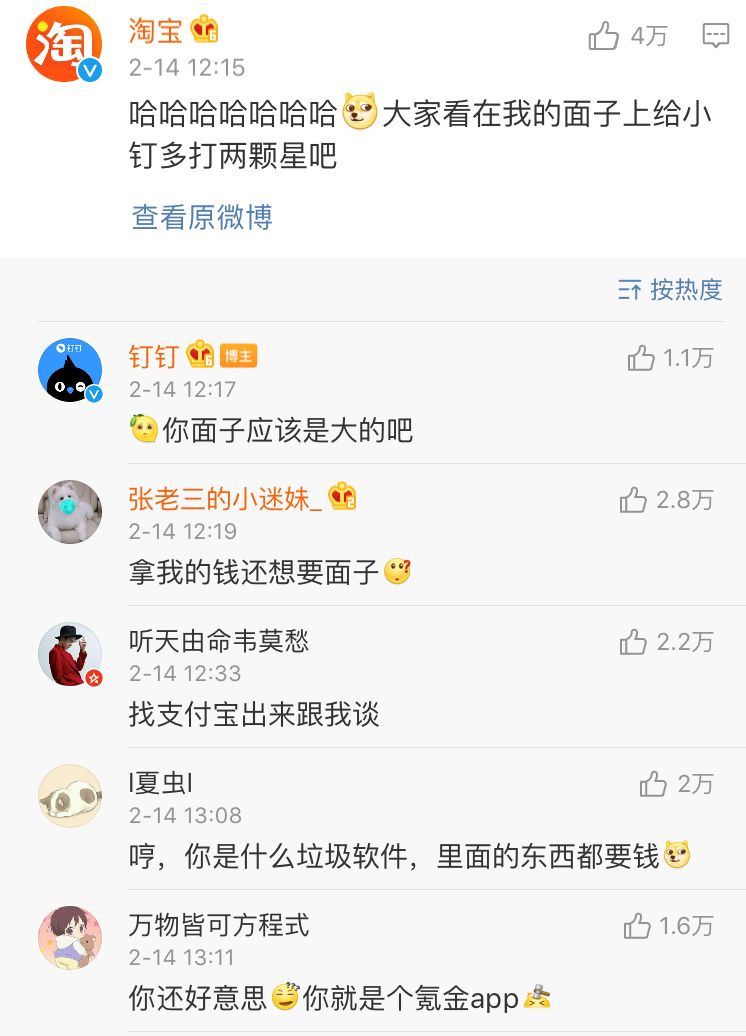
Task: Like l夏虫l's reply
Action: 654,784
